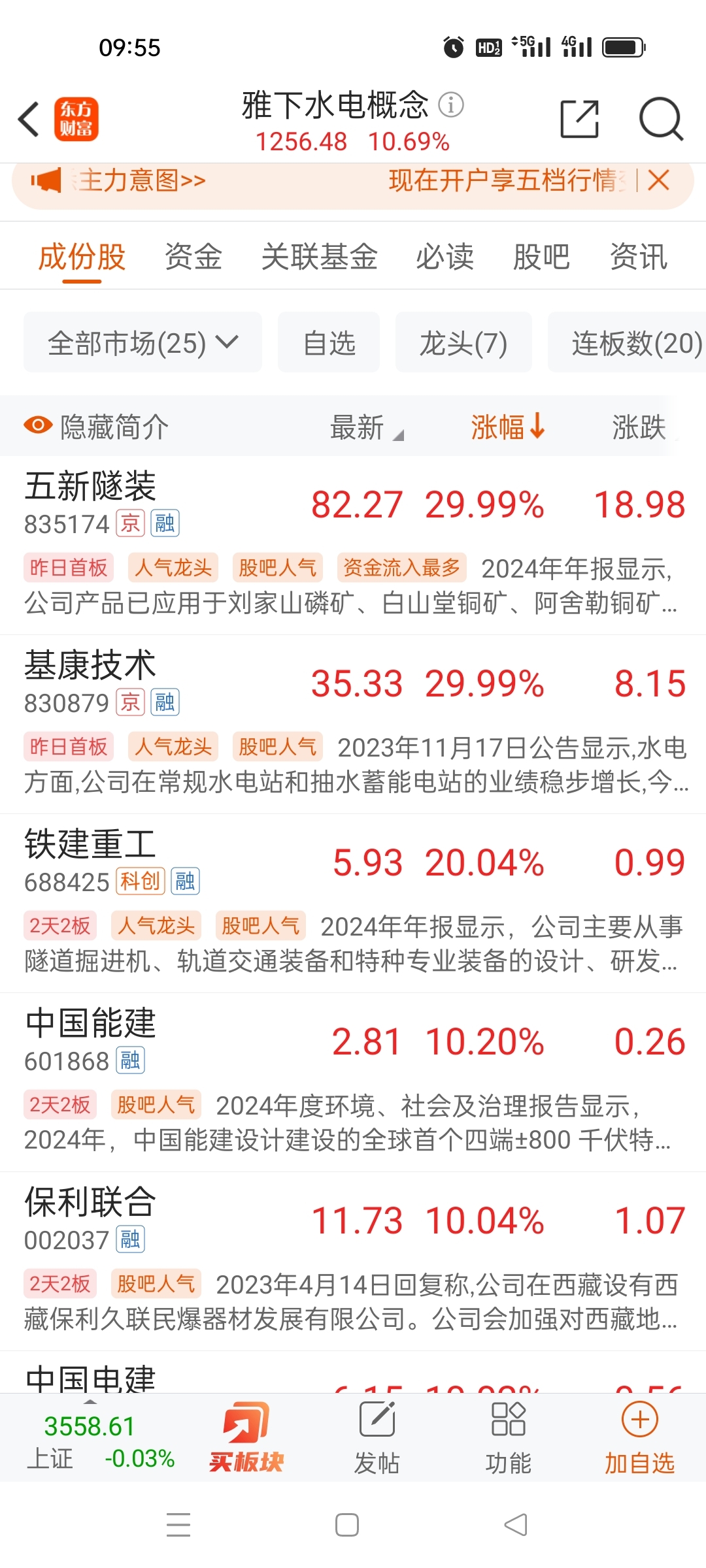Toggle 隐藏简介 visibility
The height and width of the screenshot is (1568, 706).
coord(96,427)
